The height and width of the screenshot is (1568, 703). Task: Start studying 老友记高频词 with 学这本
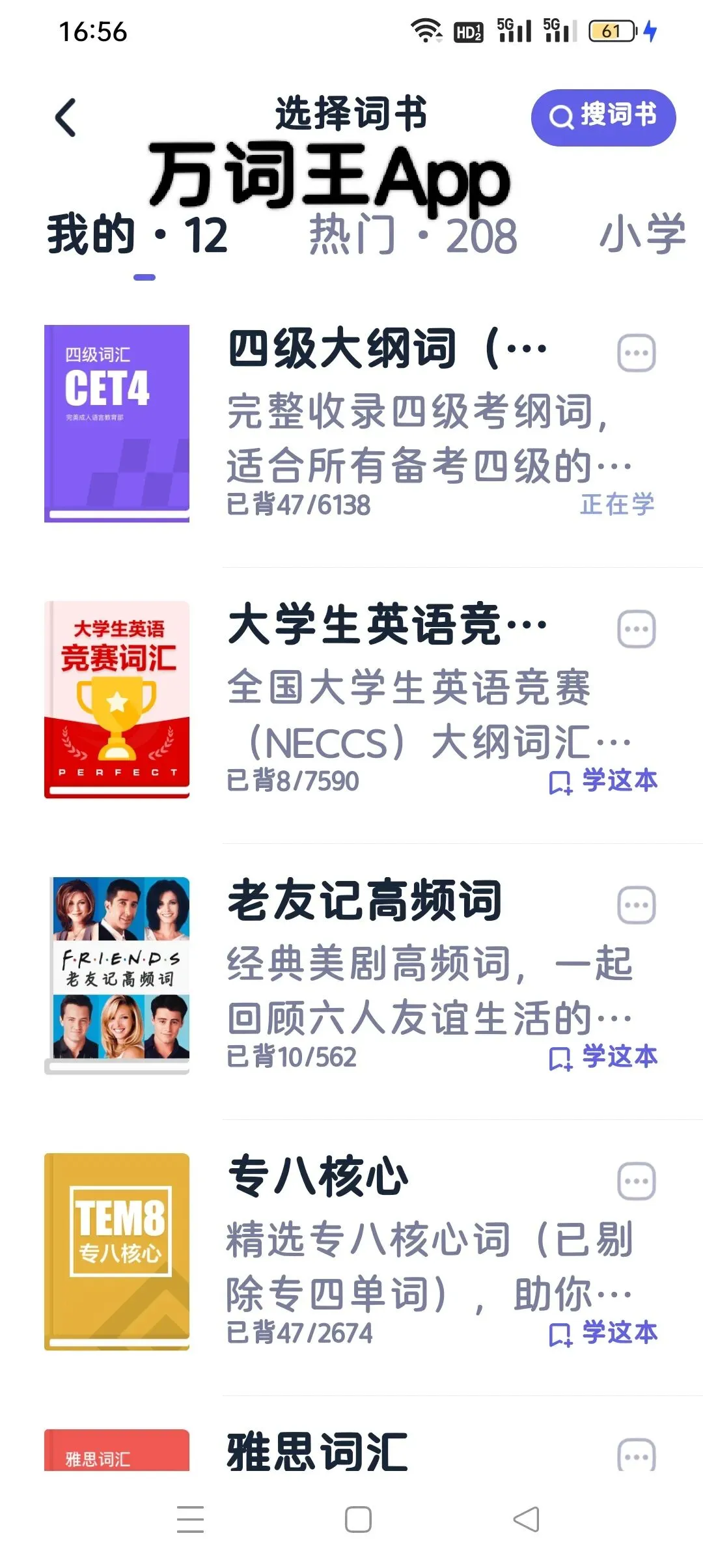[603, 1057]
